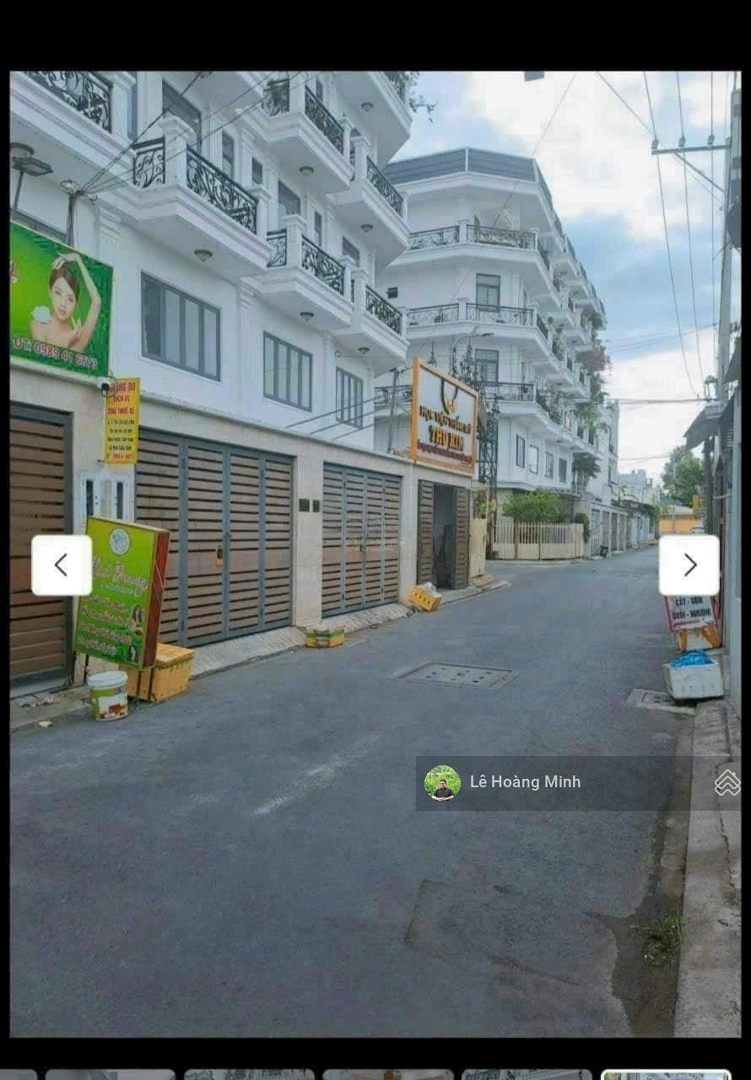Screen dimensions: 751x1080
Task: Show the next photo
Action: [x=689, y=565]
